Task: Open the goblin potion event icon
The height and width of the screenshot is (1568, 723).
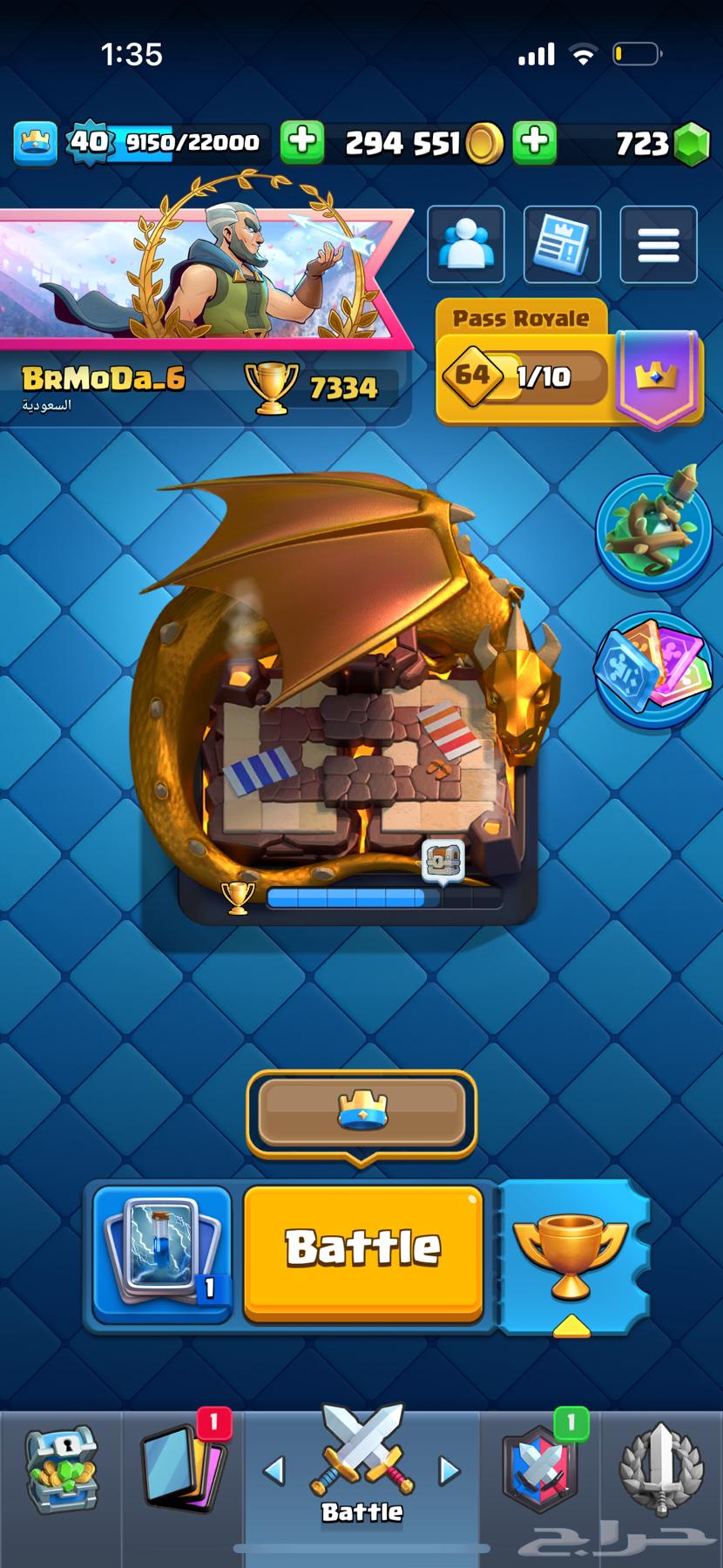Action: pos(653,532)
